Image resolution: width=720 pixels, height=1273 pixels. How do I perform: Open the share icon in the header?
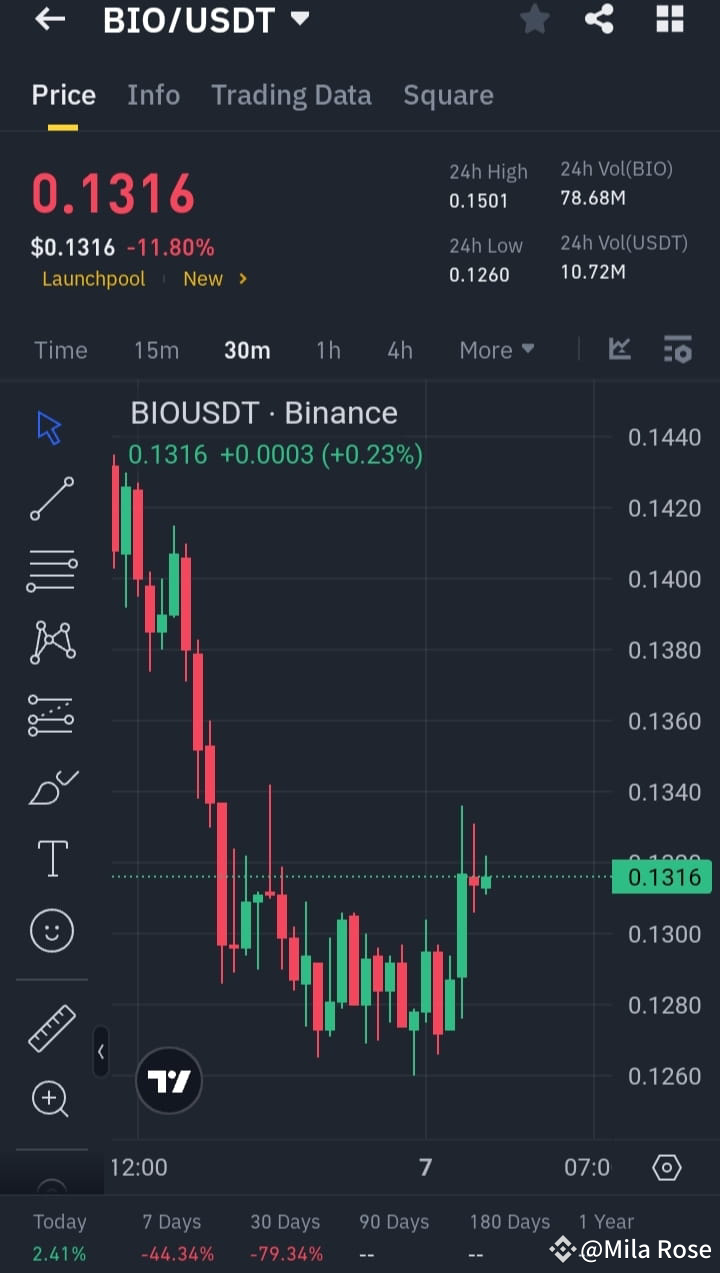pyautogui.click(x=599, y=19)
